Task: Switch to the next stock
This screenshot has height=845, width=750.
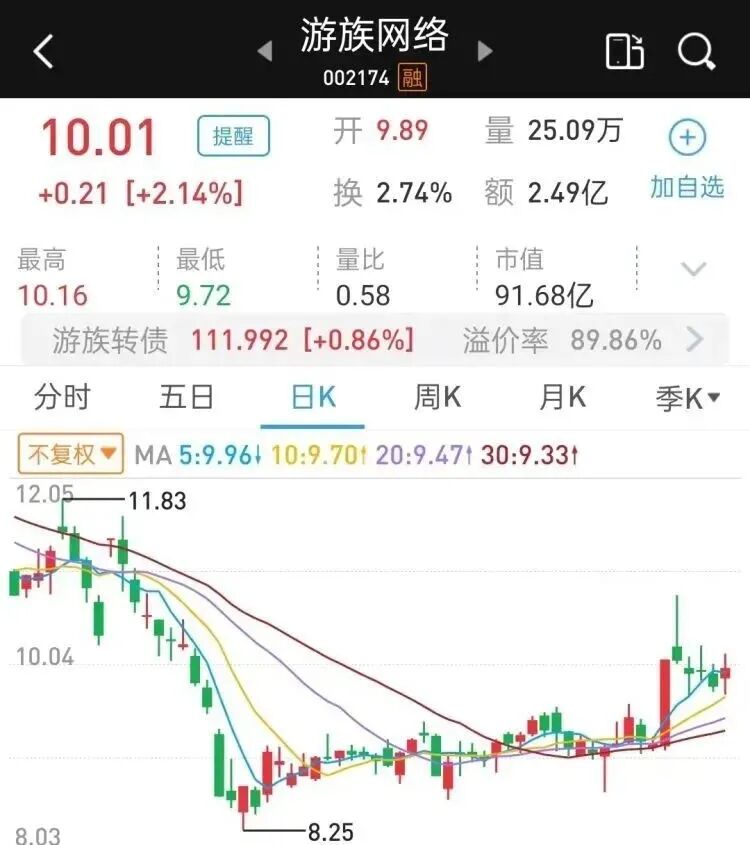Action: (486, 51)
